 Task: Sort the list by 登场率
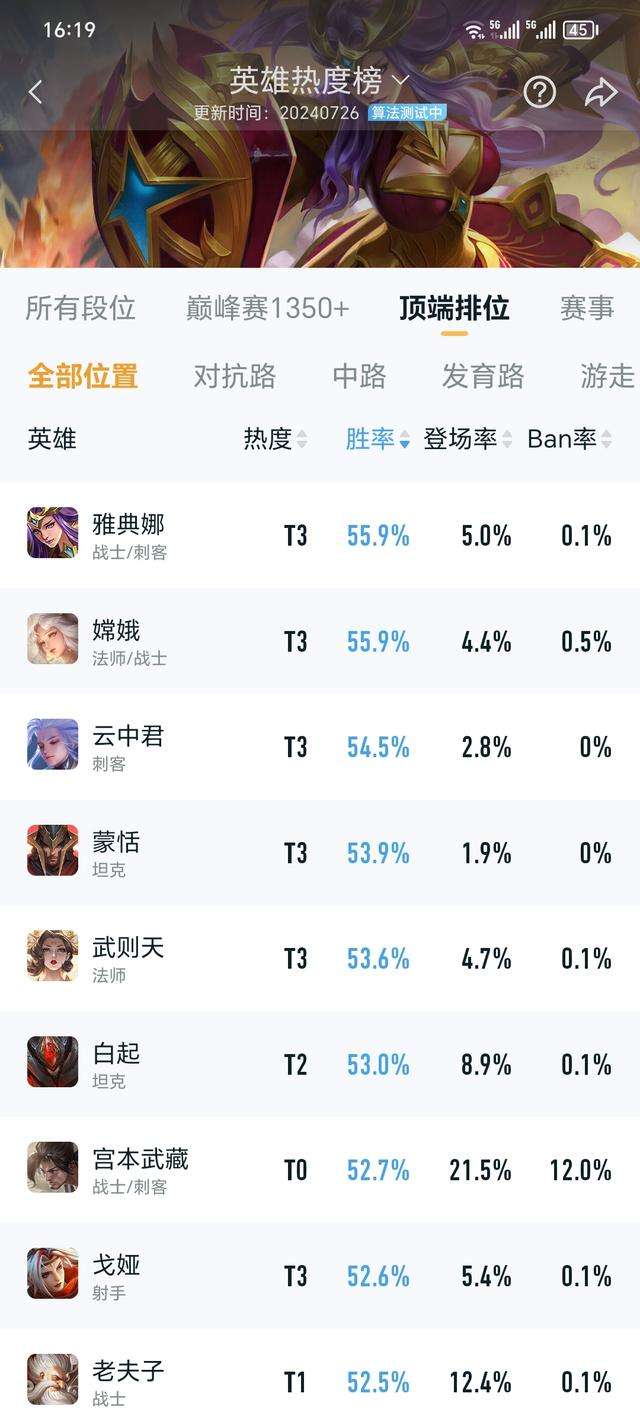(x=467, y=439)
